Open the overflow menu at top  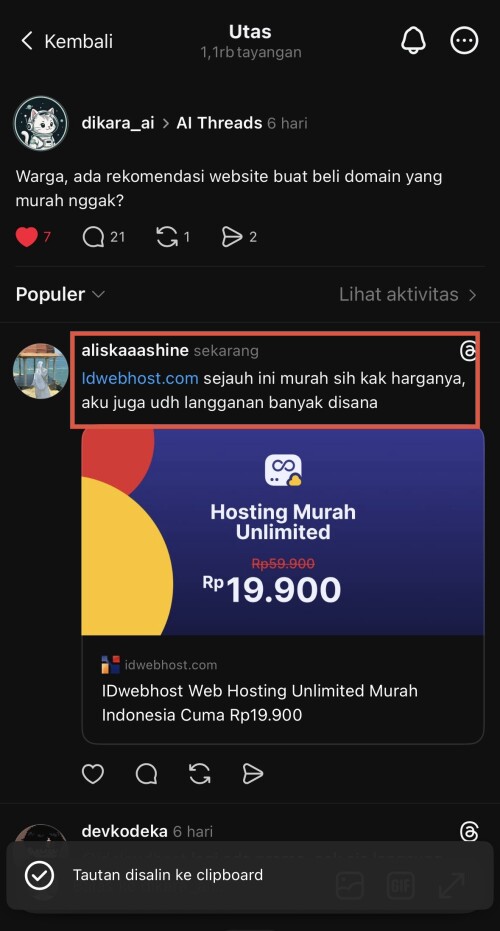pos(464,41)
